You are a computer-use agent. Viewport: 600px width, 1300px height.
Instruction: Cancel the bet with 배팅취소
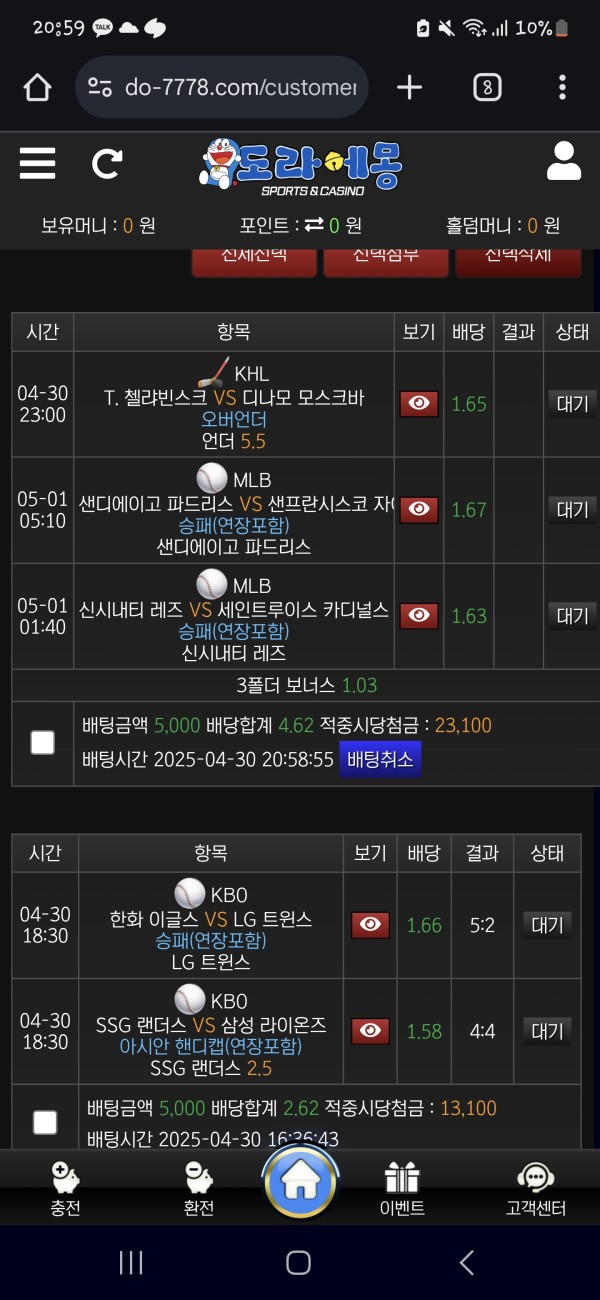click(x=380, y=759)
